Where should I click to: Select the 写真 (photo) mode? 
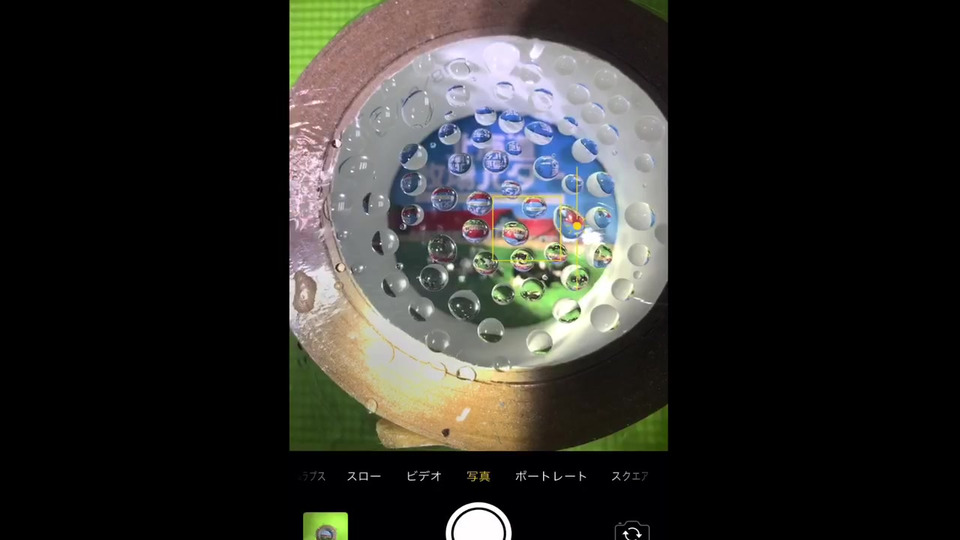[478, 476]
